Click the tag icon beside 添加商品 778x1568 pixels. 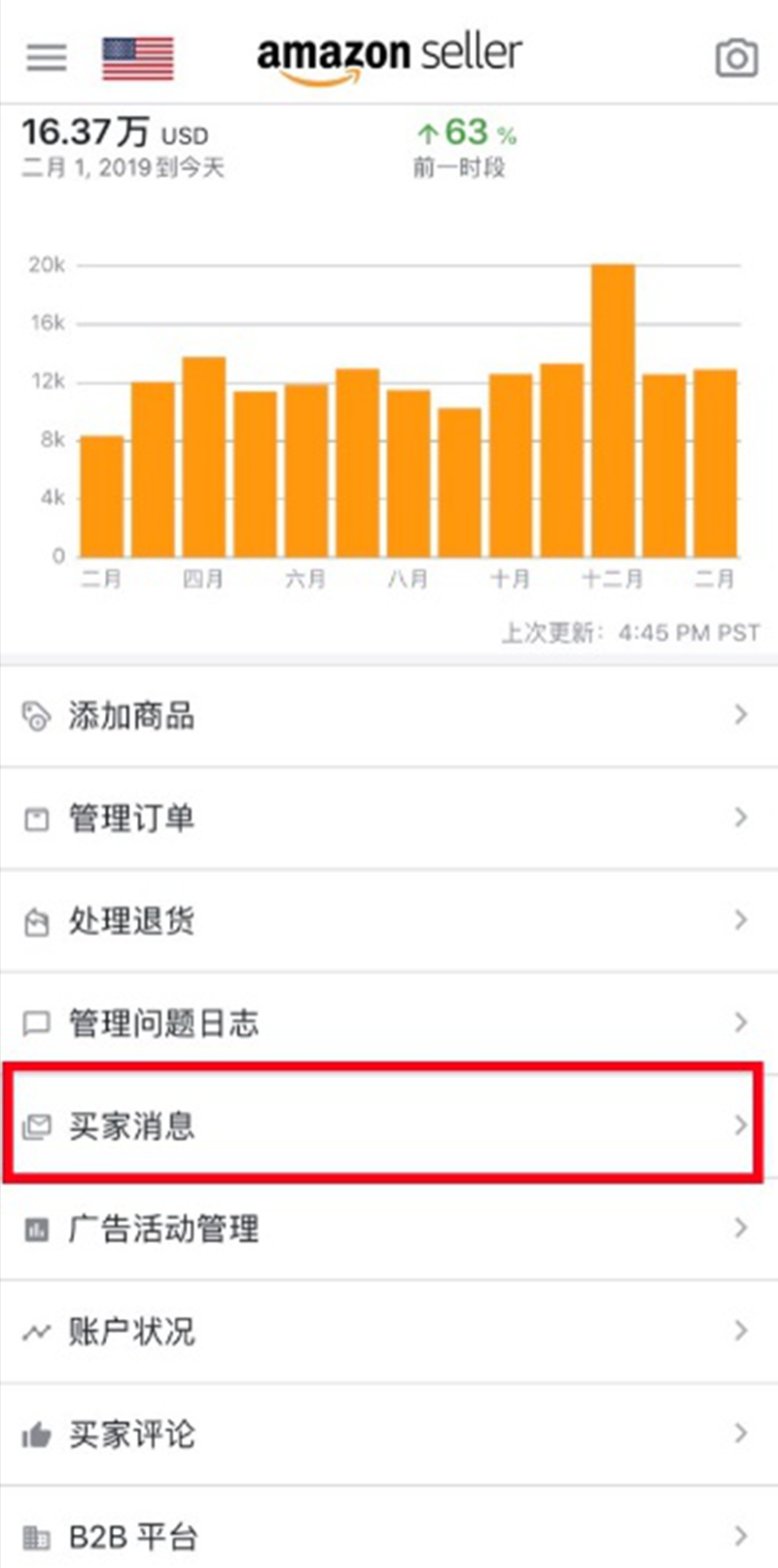coord(36,716)
